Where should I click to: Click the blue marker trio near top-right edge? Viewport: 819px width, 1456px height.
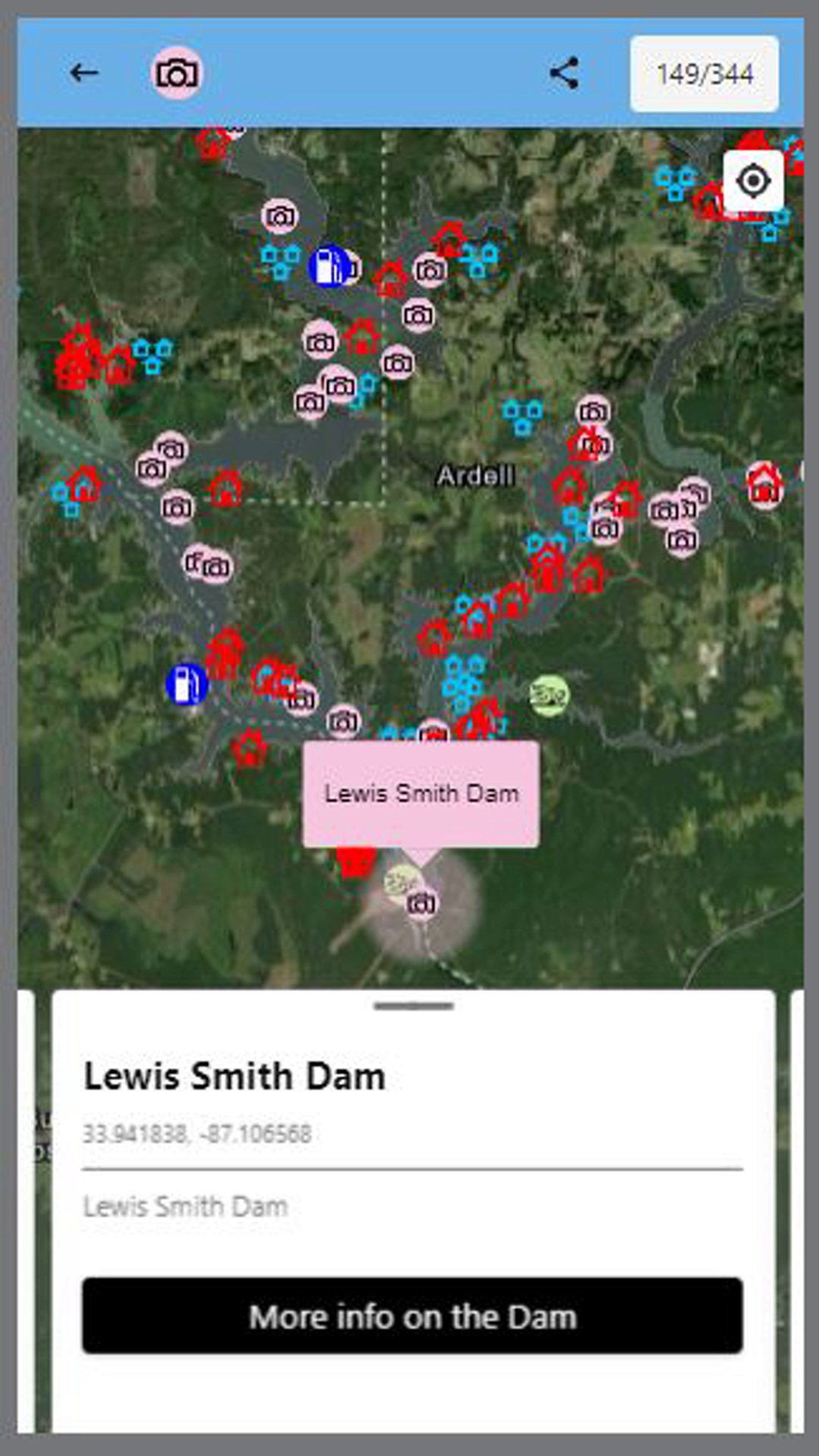click(675, 180)
